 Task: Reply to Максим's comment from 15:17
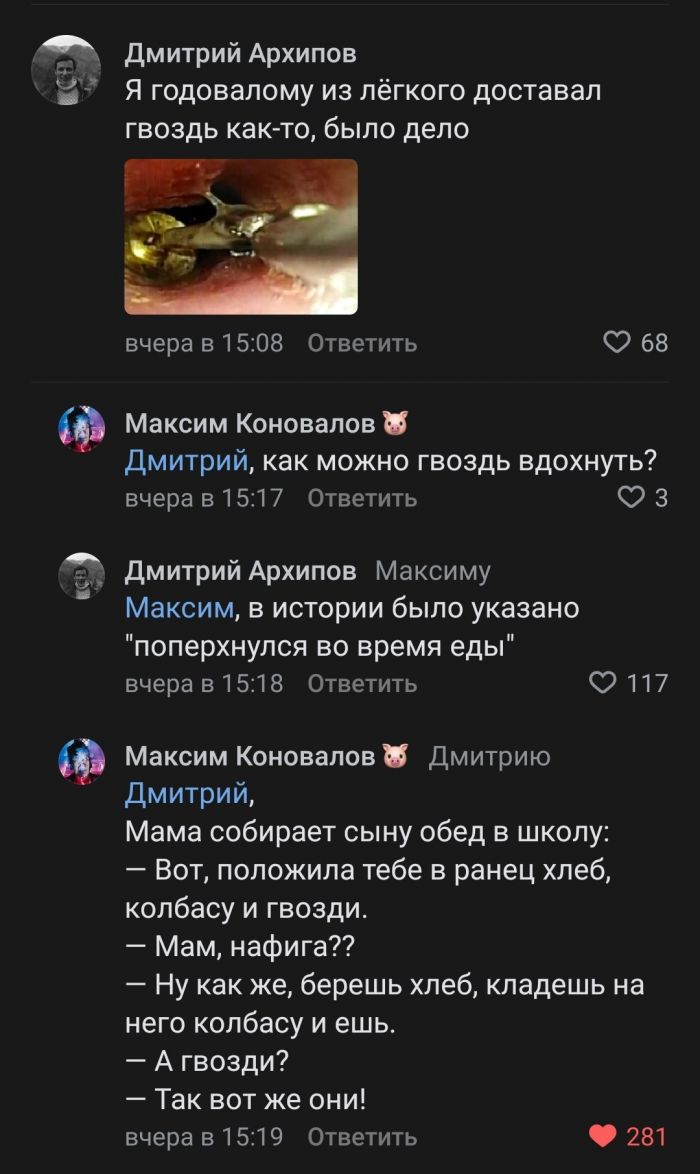point(362,497)
